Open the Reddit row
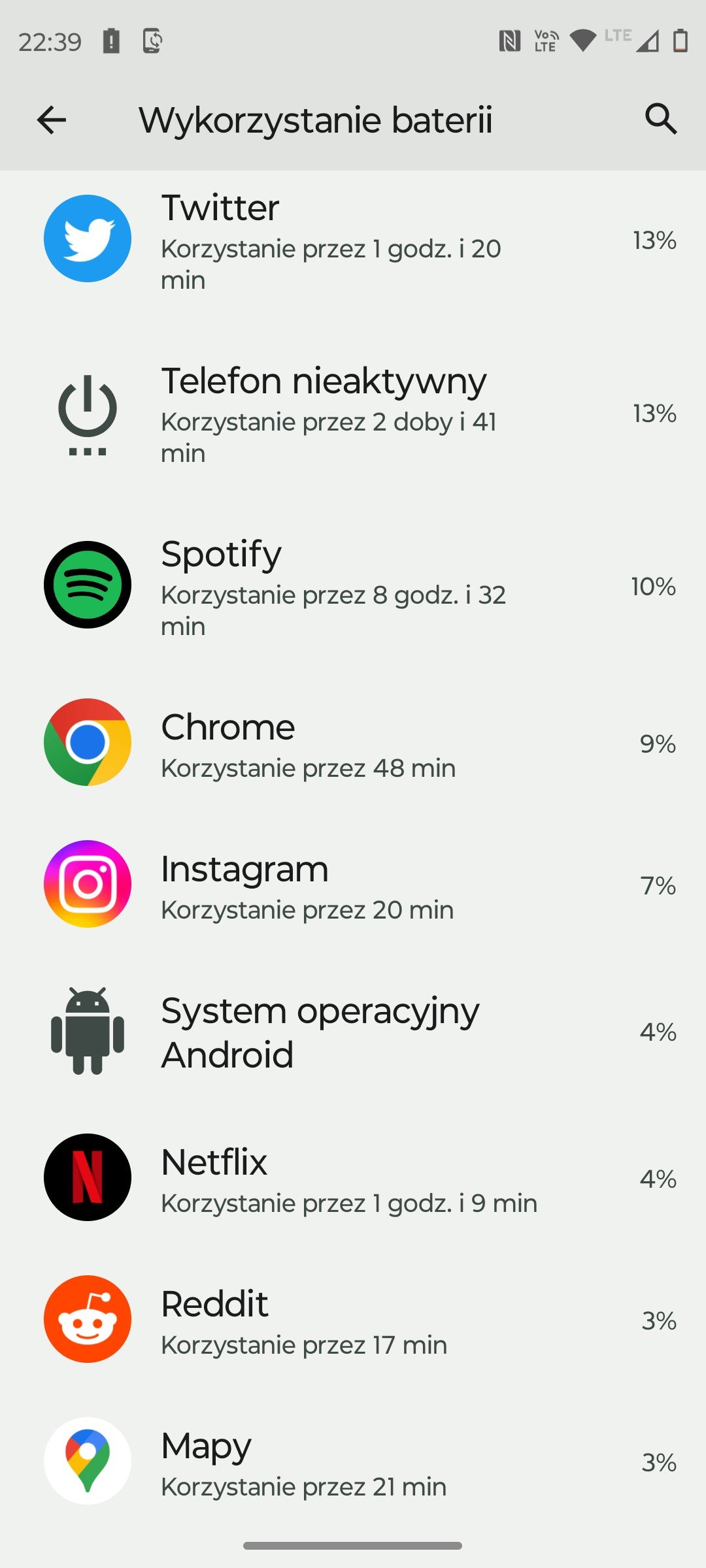 pyautogui.click(x=353, y=1320)
